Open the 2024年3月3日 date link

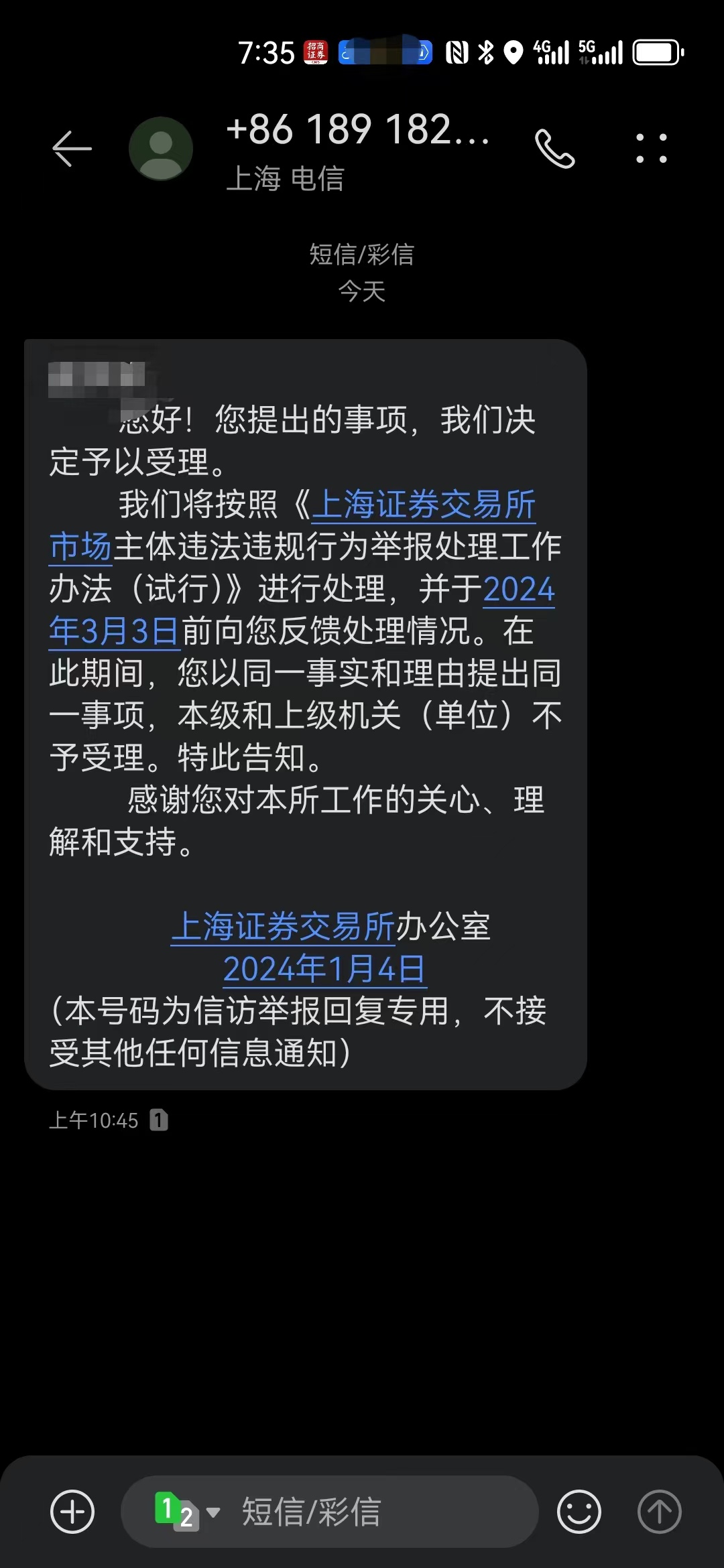[114, 631]
